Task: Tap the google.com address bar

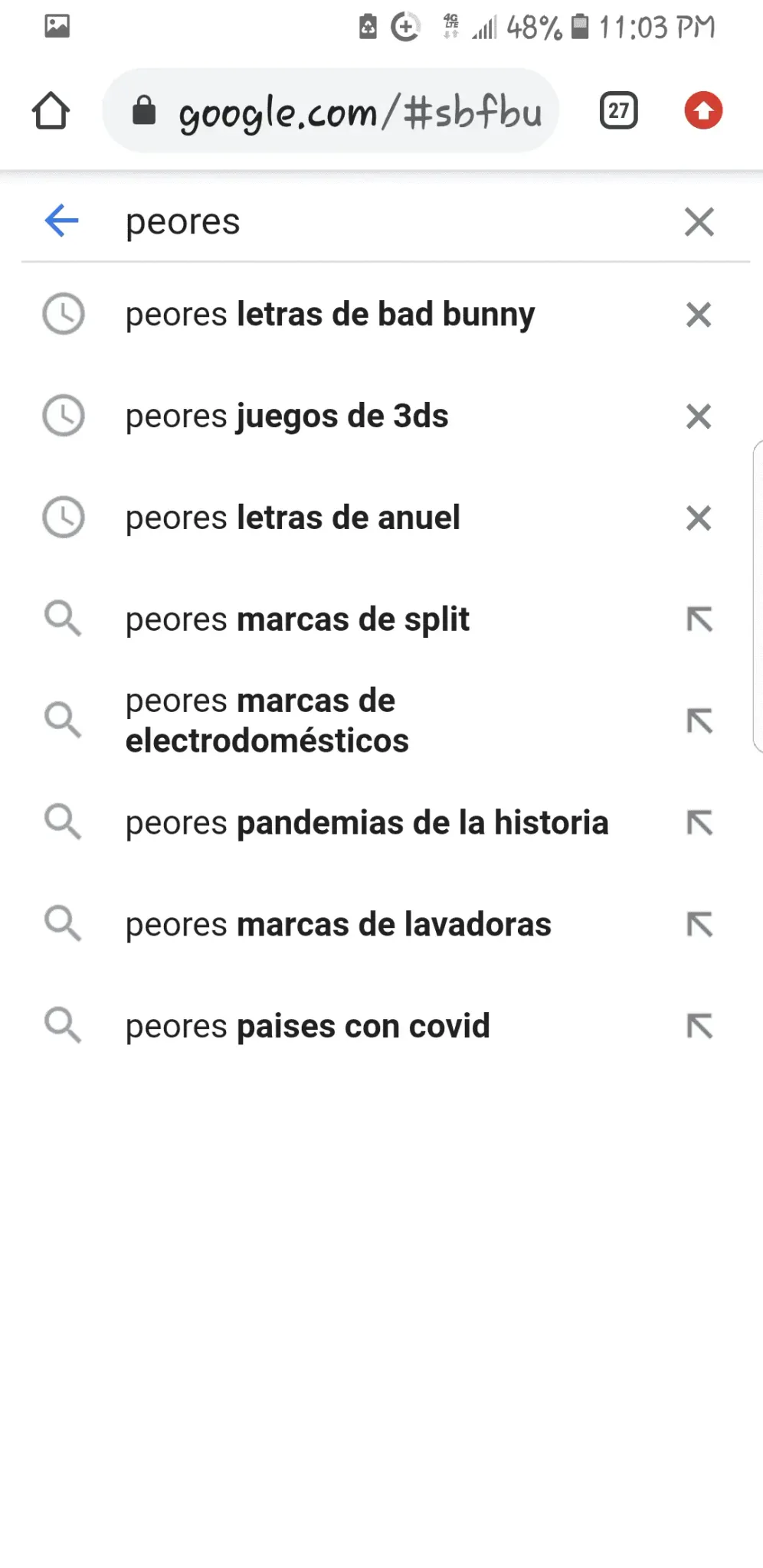Action: tap(331, 111)
